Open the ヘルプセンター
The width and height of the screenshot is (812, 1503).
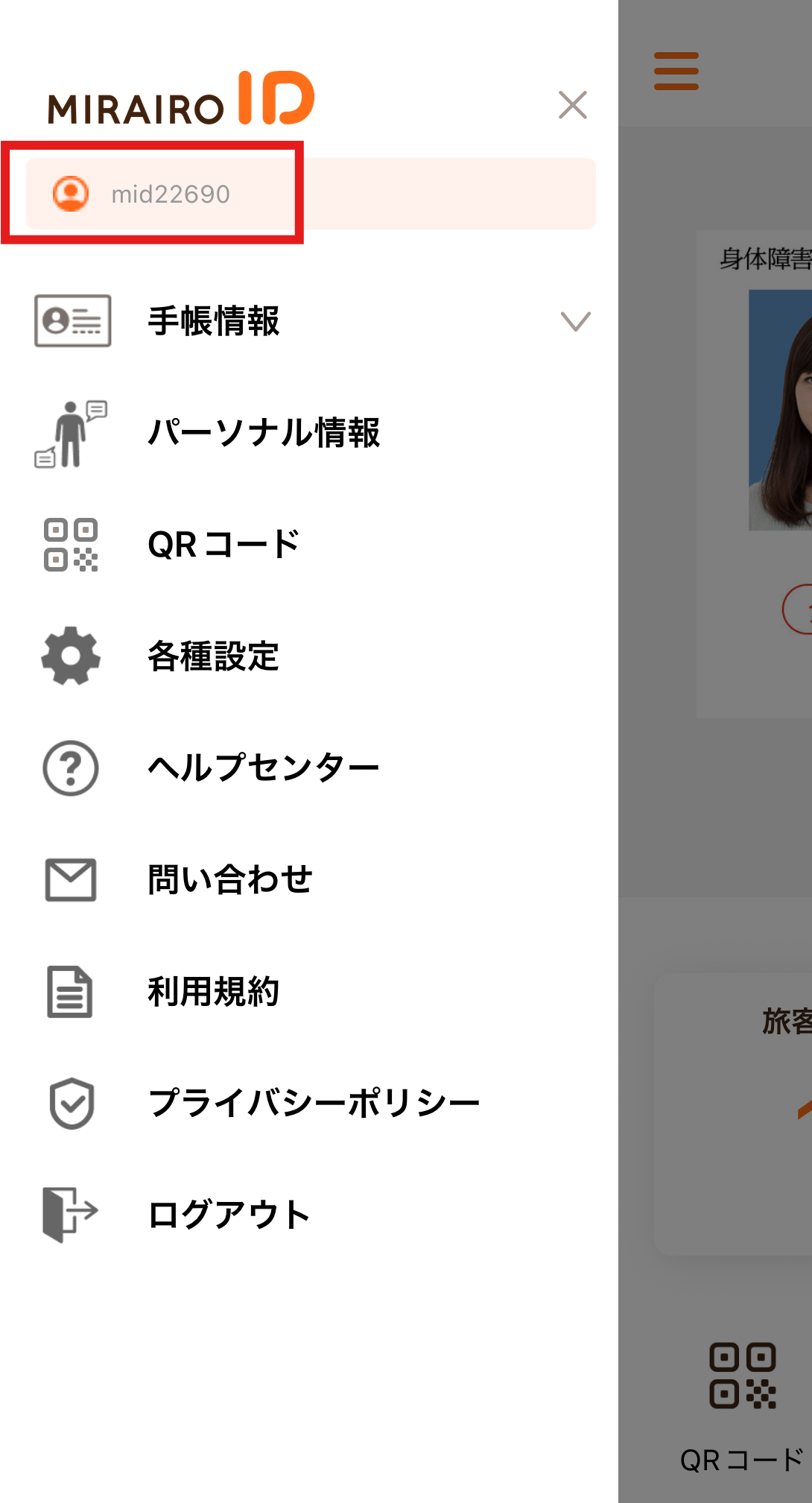click(x=263, y=768)
